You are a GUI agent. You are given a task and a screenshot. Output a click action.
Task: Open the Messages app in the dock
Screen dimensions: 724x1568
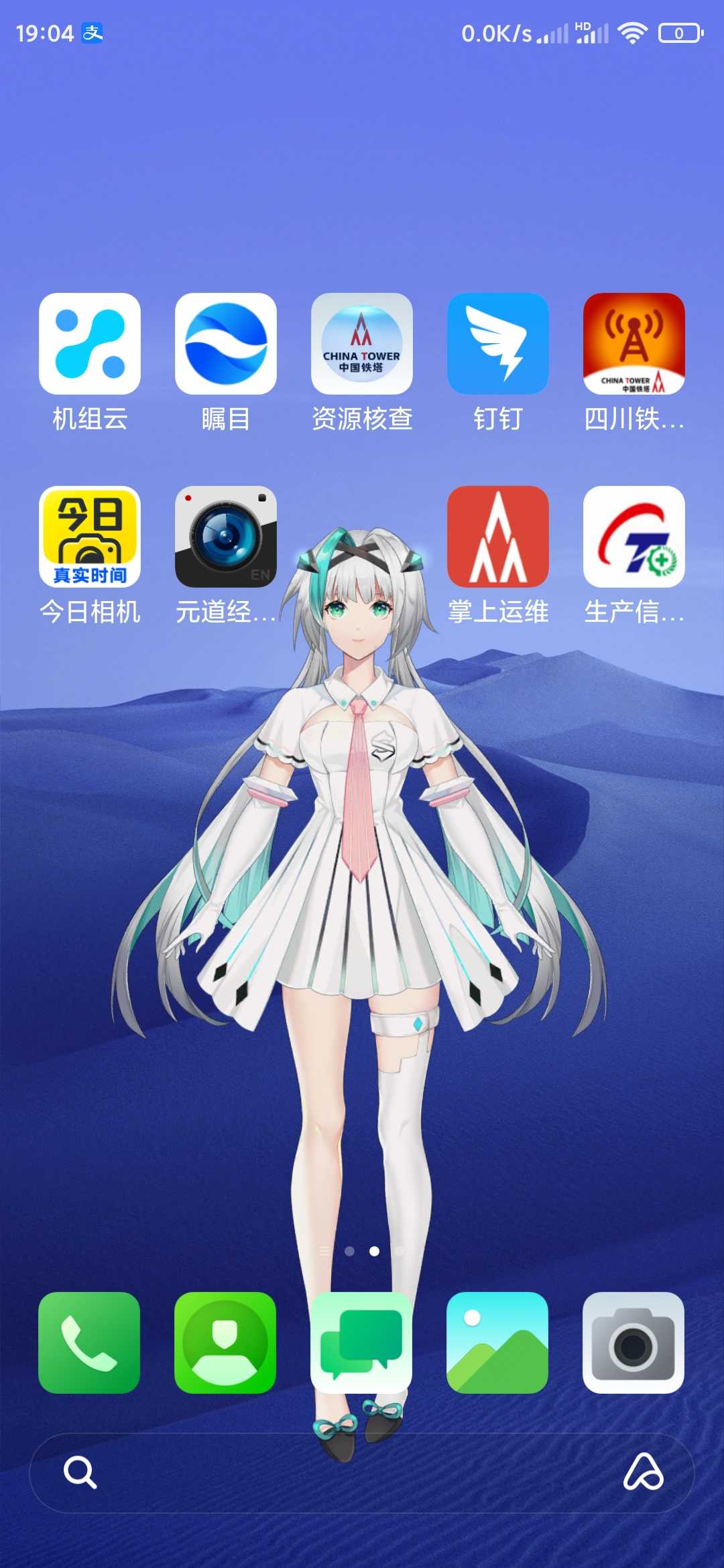coord(361,1343)
